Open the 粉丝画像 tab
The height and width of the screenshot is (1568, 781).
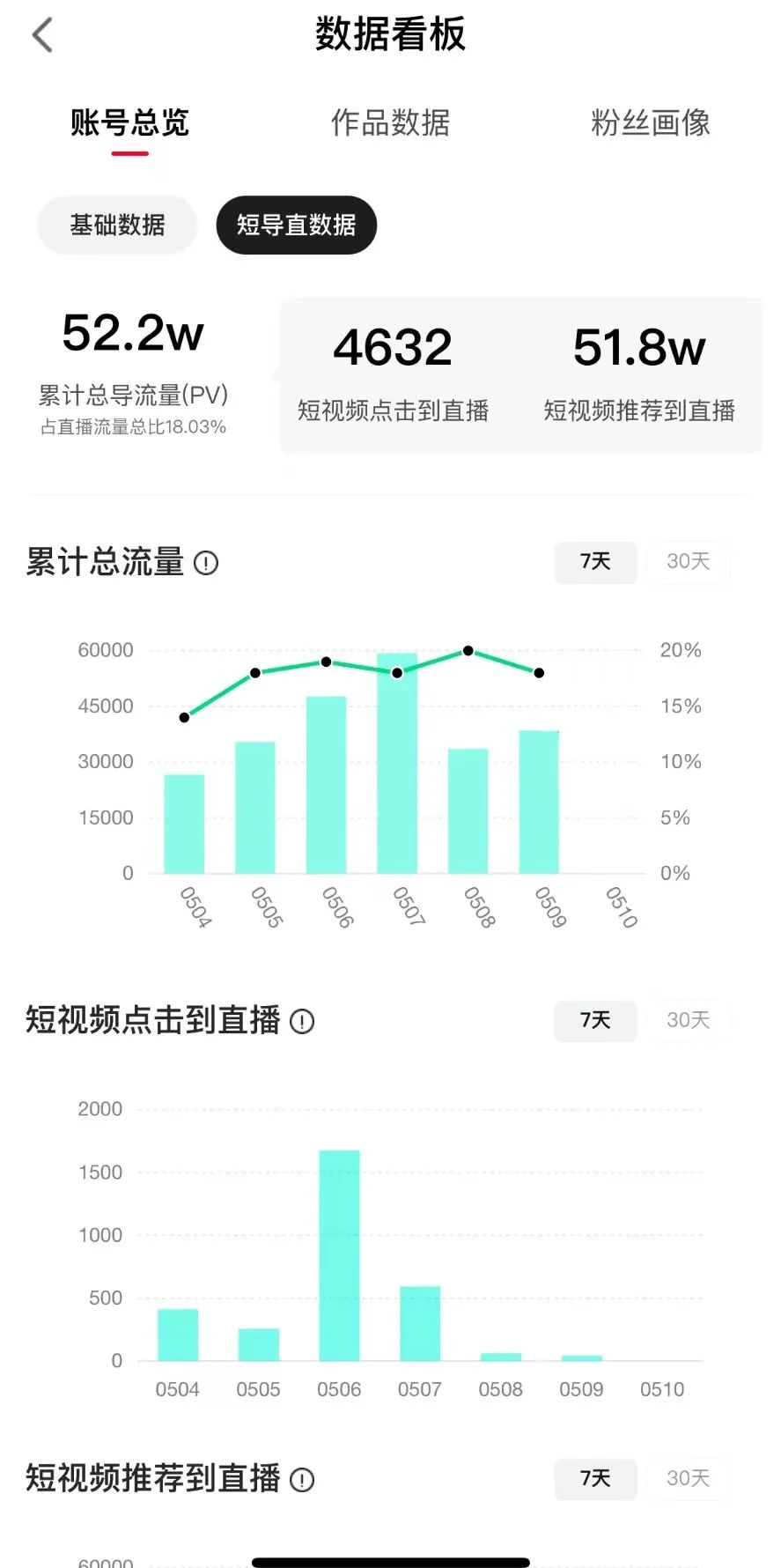pos(650,122)
